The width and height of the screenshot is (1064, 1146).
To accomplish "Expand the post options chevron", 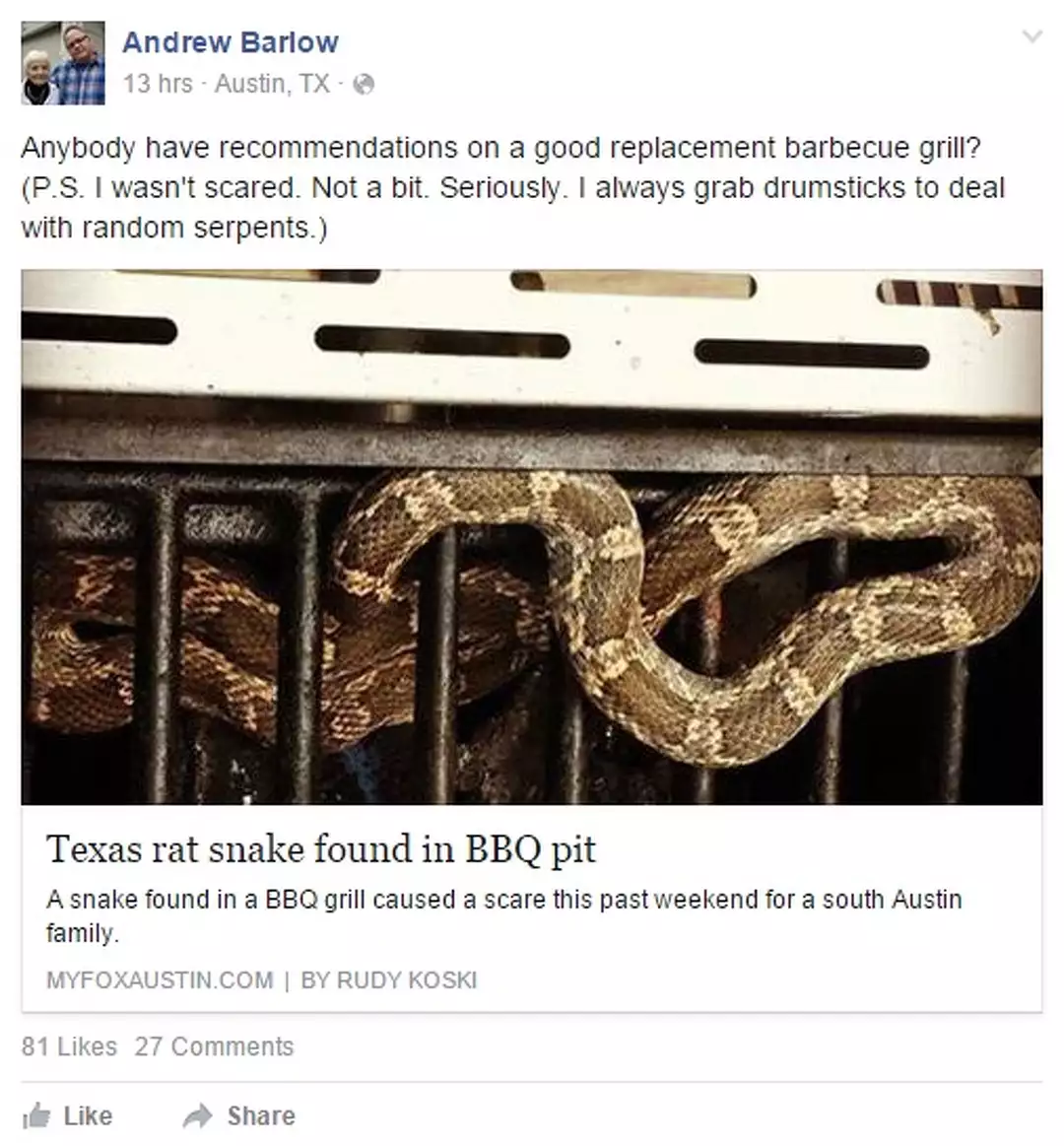I will [1031, 37].
